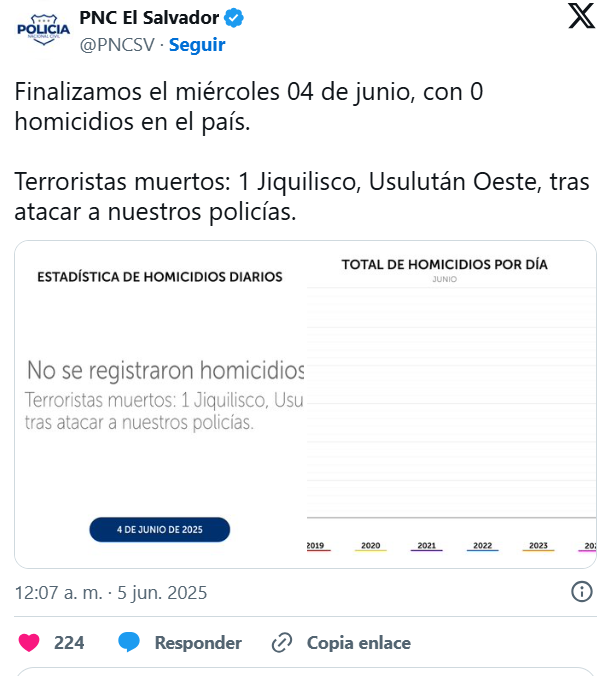Open the homicide statistics image
605x676 pixels.
[305, 404]
